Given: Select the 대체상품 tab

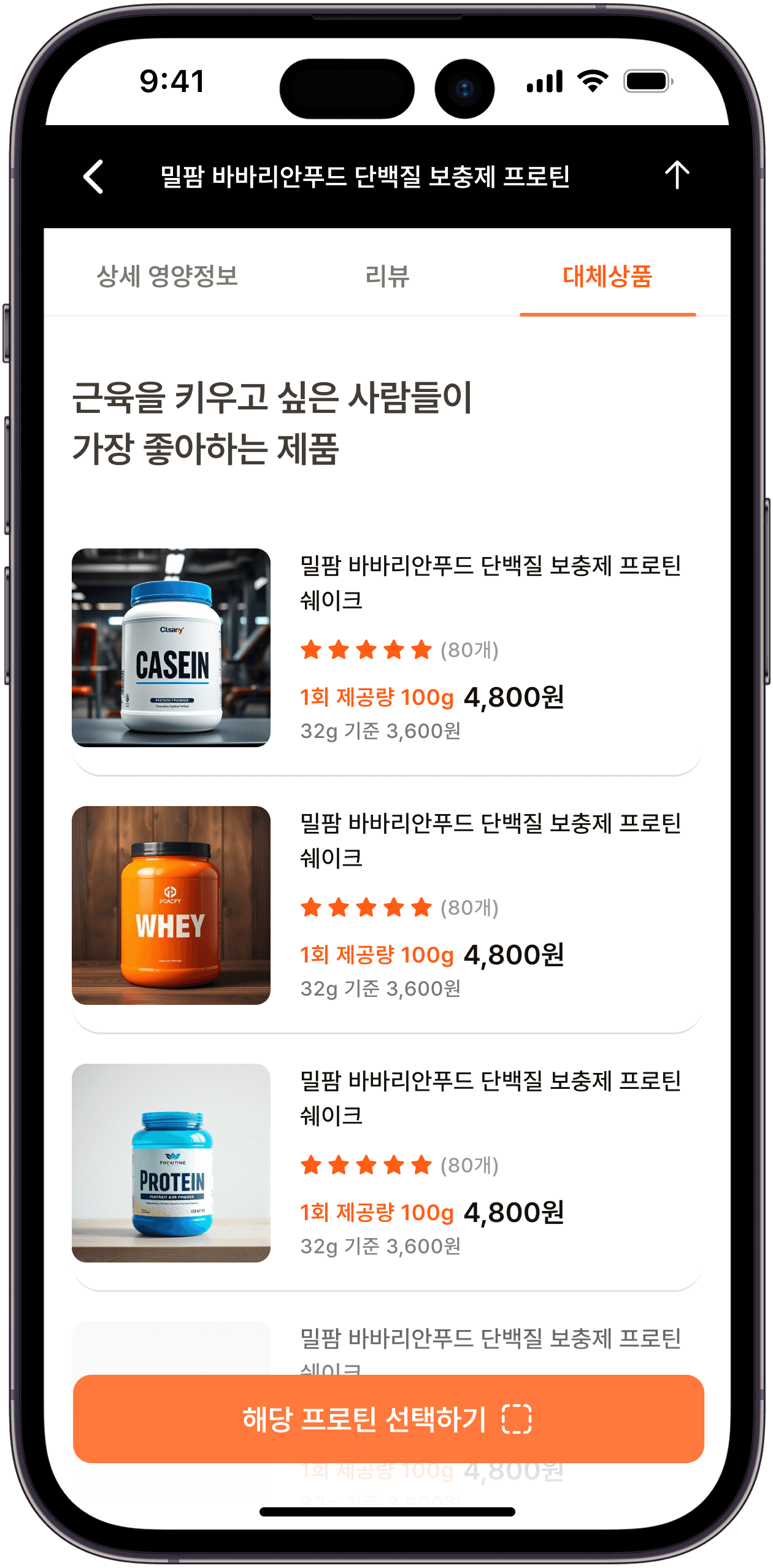Looking at the screenshot, I should click(x=607, y=276).
